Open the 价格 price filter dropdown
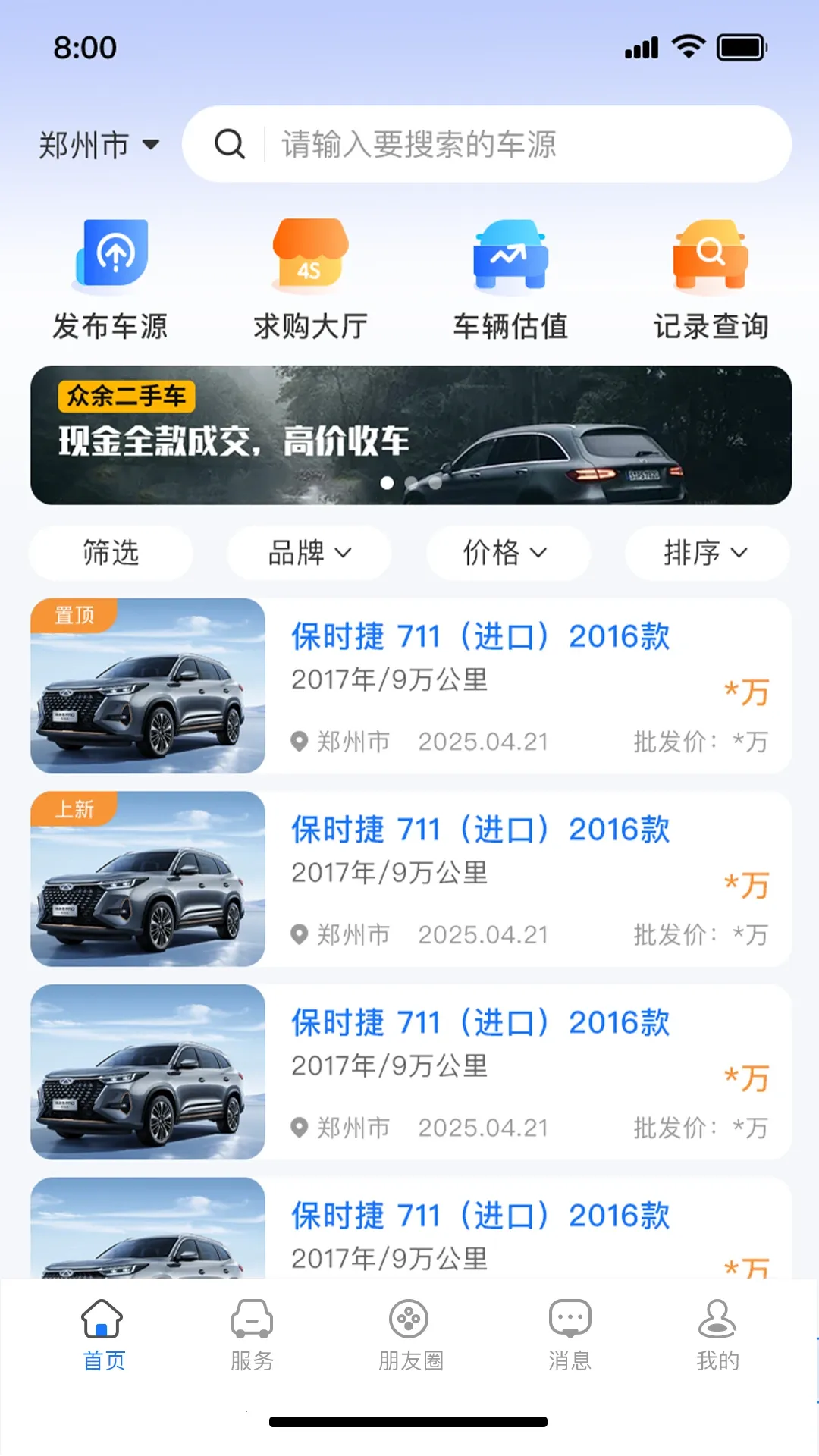This screenshot has width=819, height=1456. pos(508,553)
